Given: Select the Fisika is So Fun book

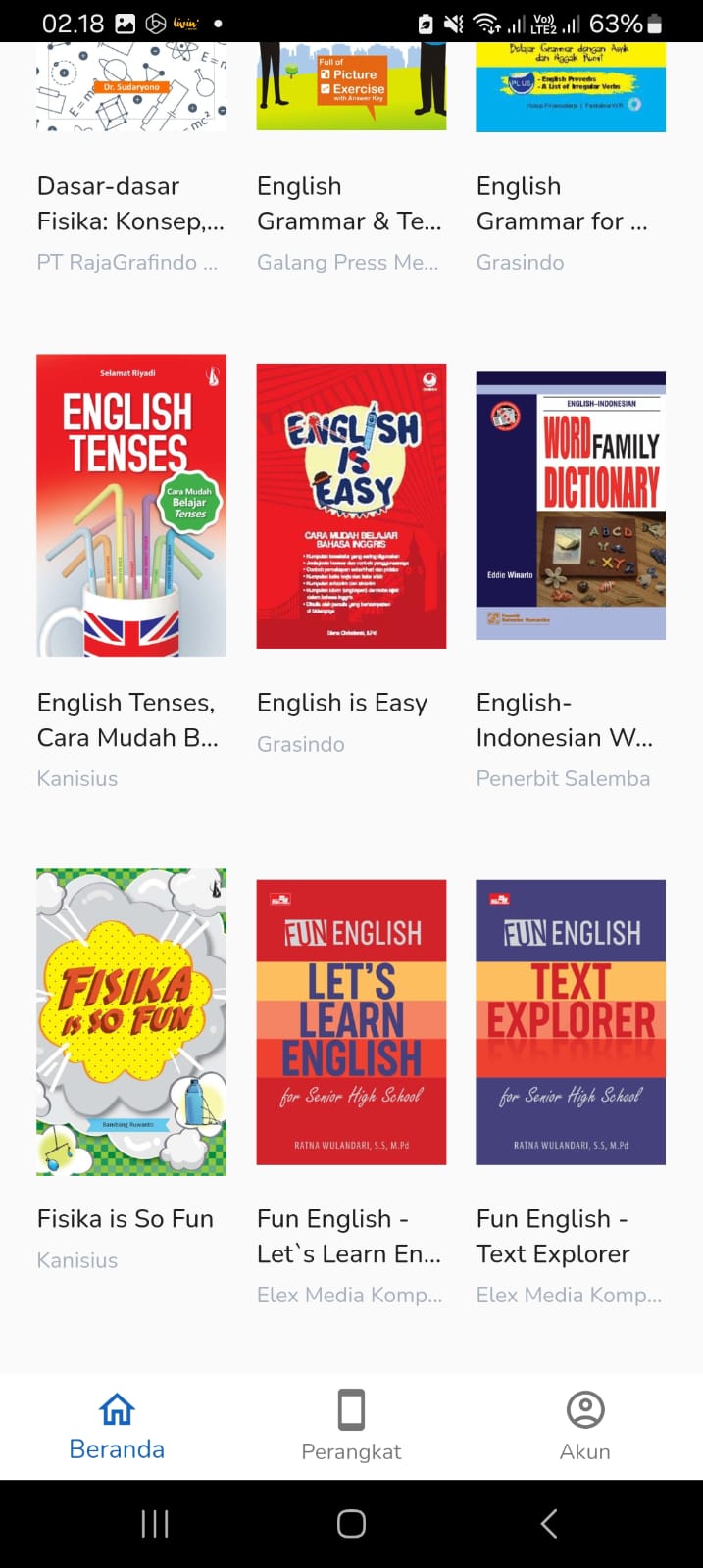Looking at the screenshot, I should (131, 1021).
